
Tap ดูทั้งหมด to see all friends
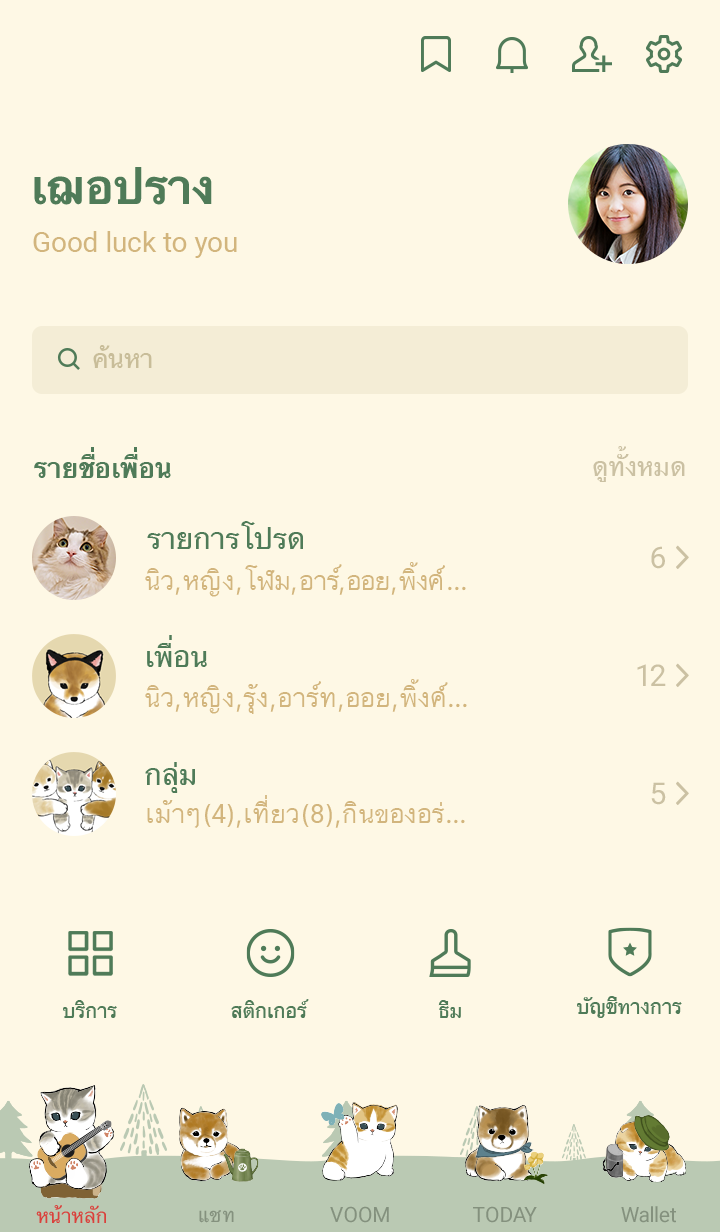click(x=638, y=468)
